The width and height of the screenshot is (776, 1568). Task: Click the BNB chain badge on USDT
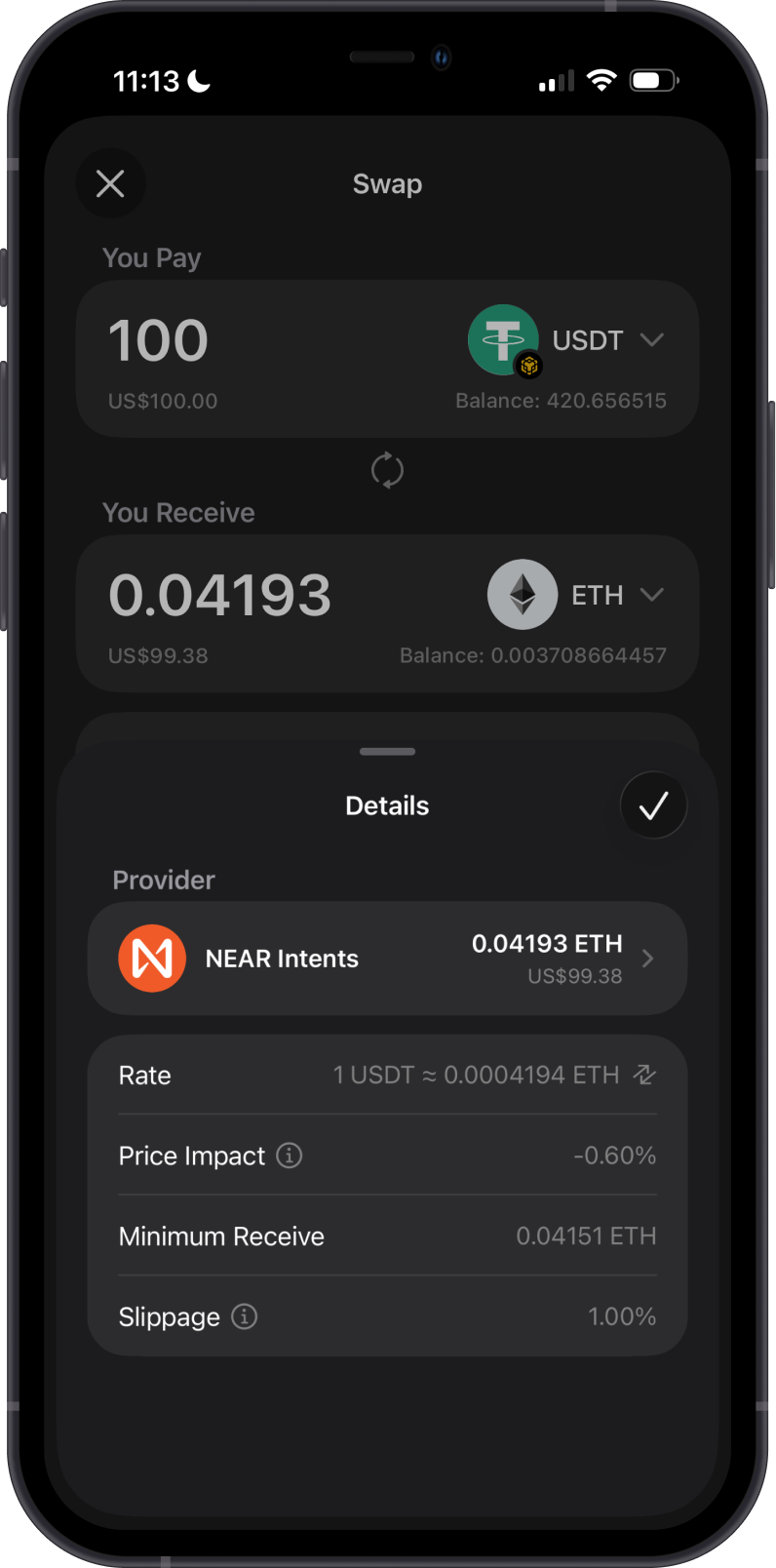tap(527, 366)
